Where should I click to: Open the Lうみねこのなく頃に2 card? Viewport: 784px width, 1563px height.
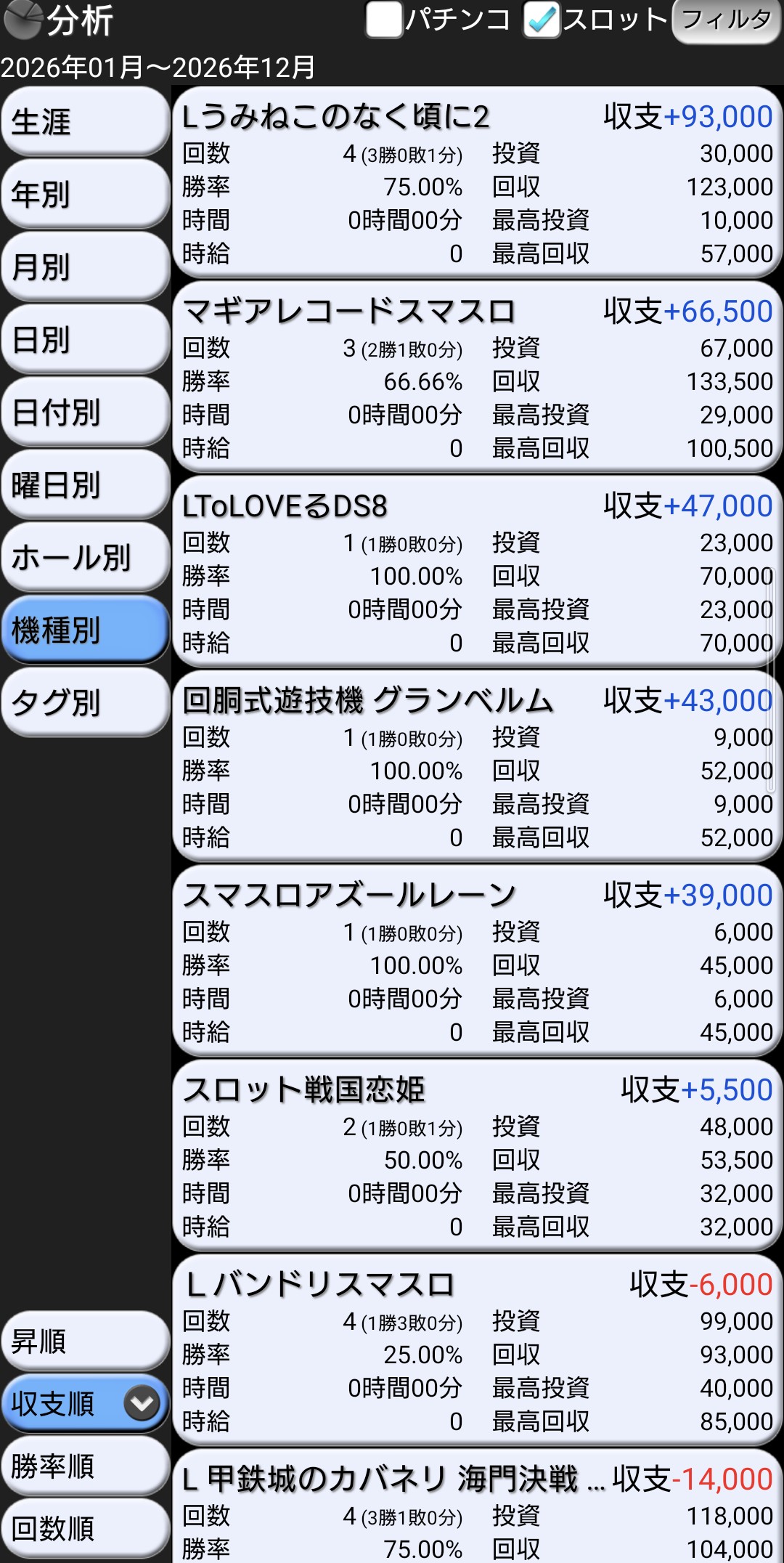pos(477,182)
